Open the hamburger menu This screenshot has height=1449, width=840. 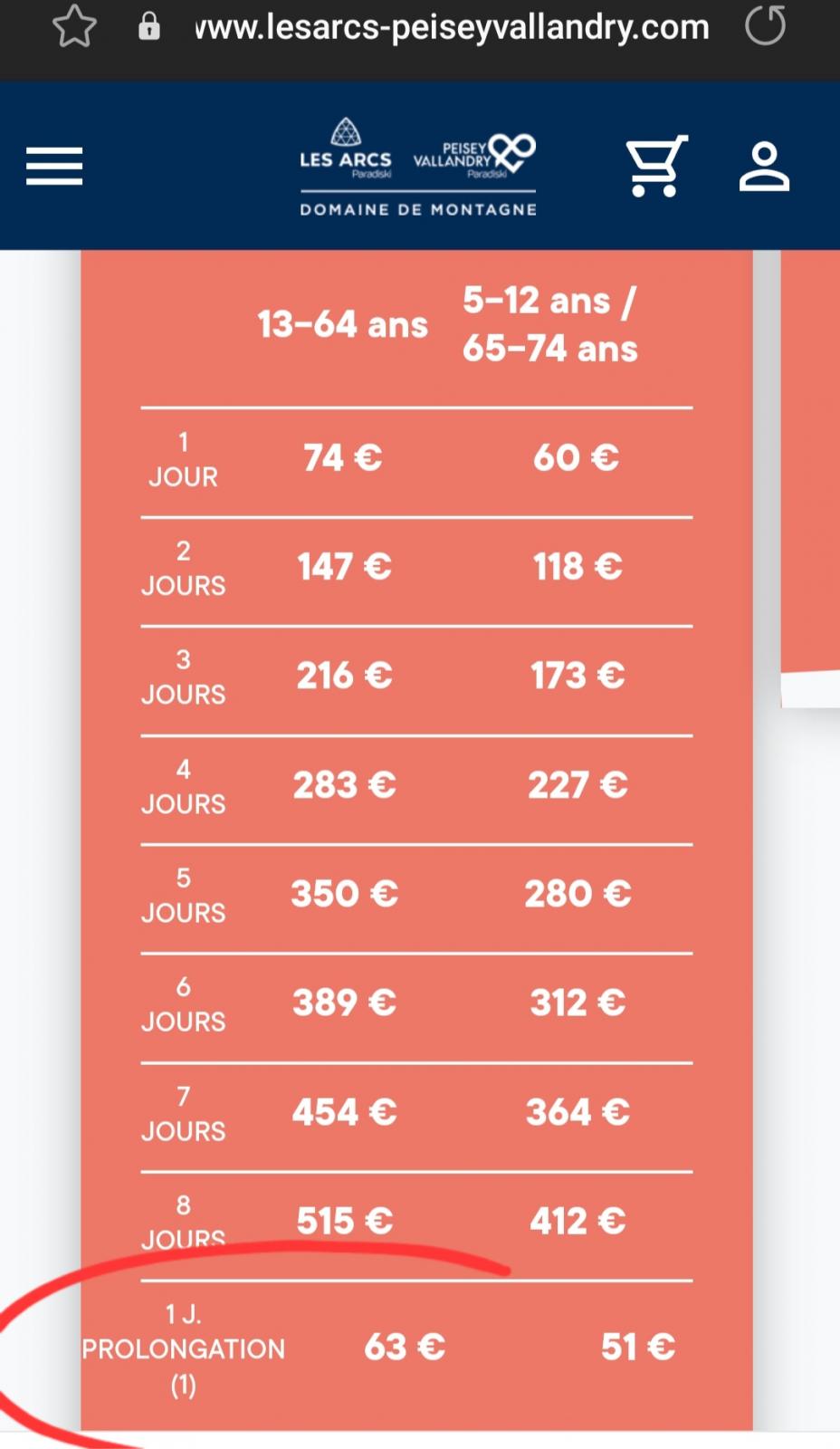click(x=54, y=167)
